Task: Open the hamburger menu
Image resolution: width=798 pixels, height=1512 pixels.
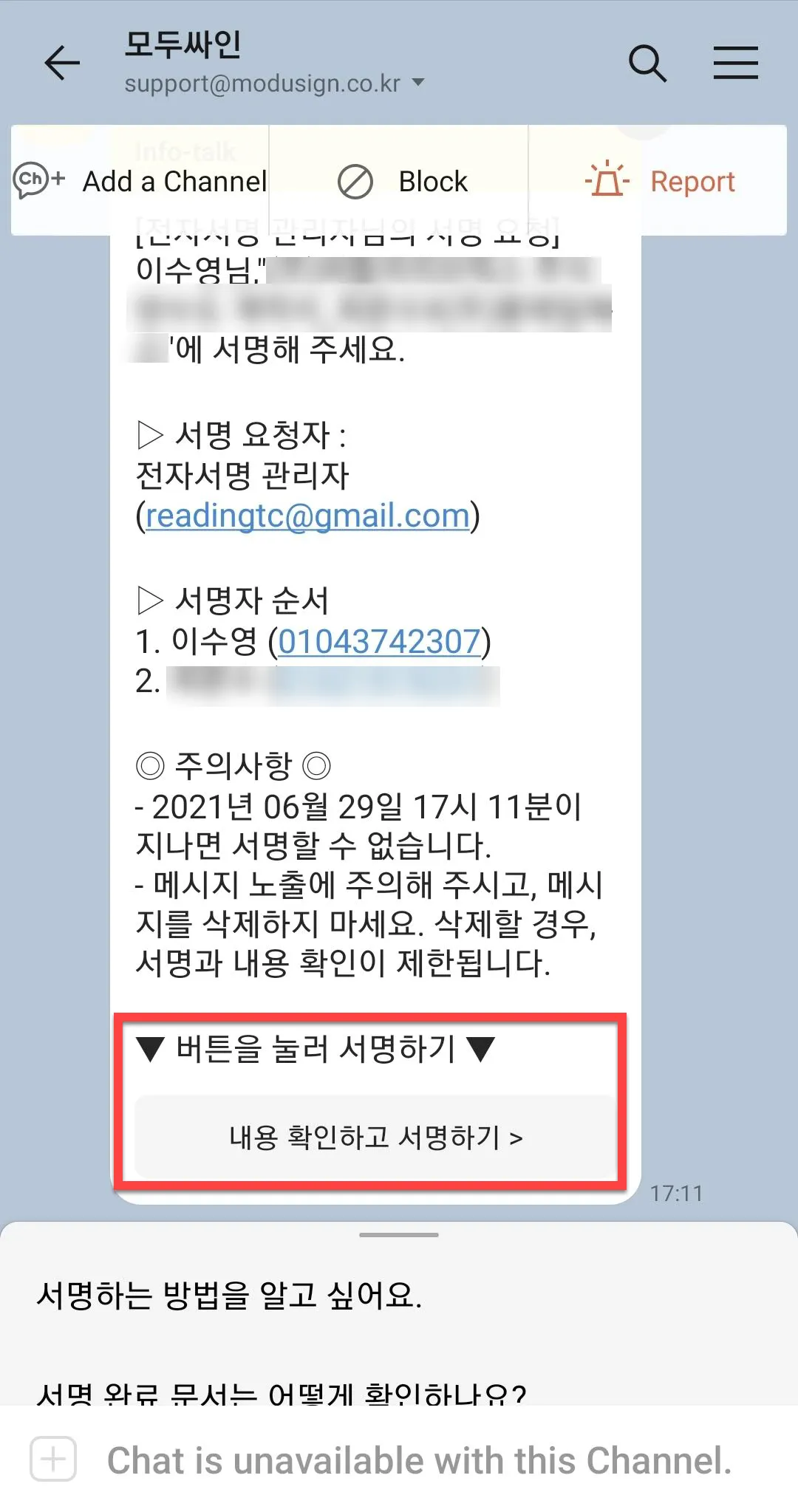Action: pos(735,63)
